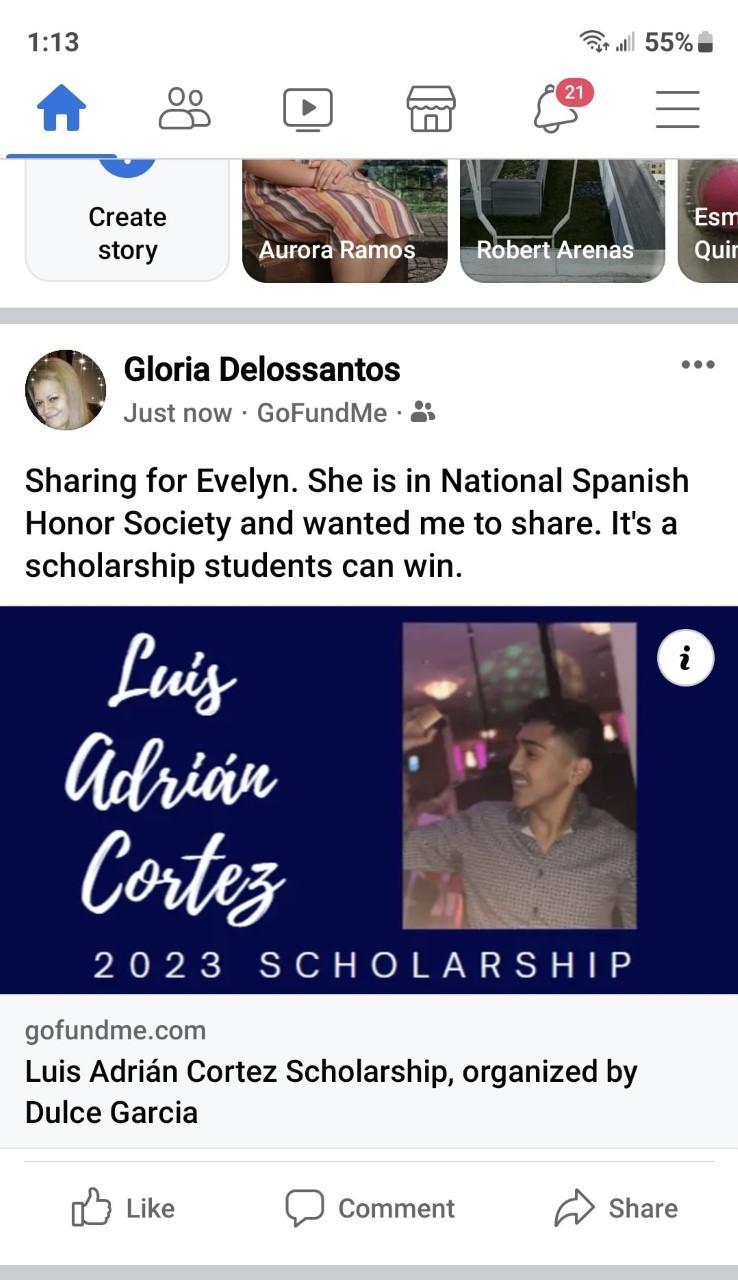Open the Marketplace tab
738x1280 pixels.
431,108
